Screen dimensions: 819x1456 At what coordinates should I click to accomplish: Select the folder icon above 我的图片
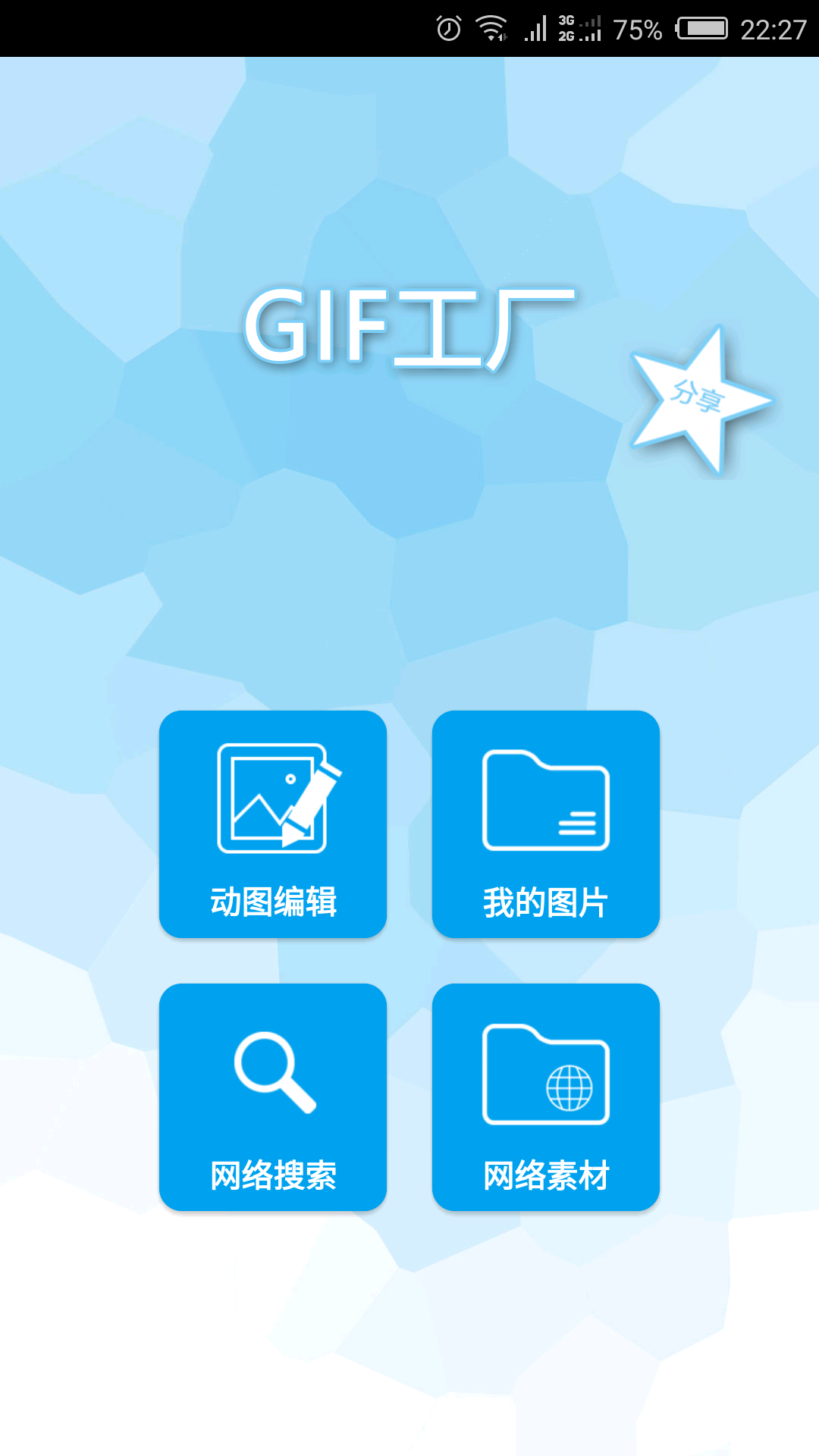[545, 800]
